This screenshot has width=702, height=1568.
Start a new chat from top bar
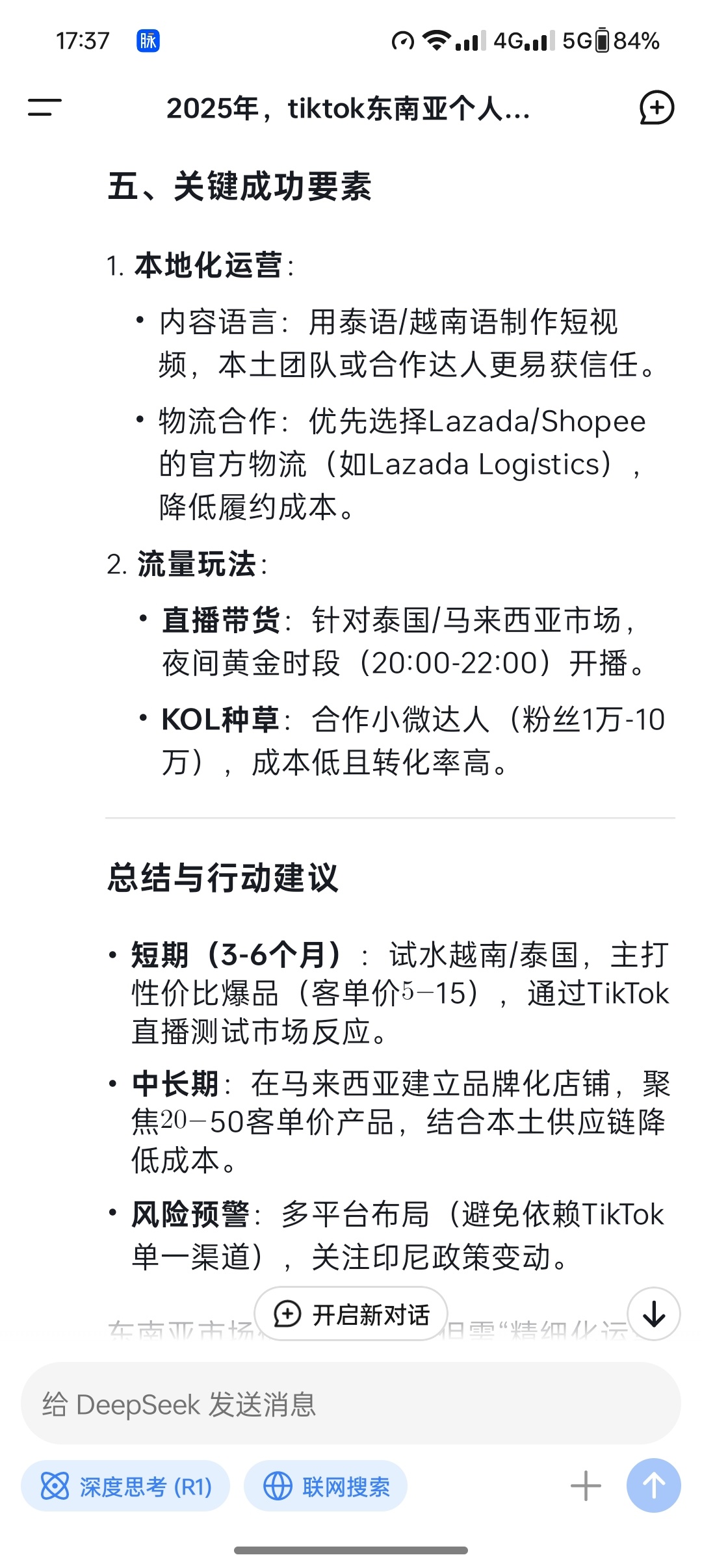656,107
